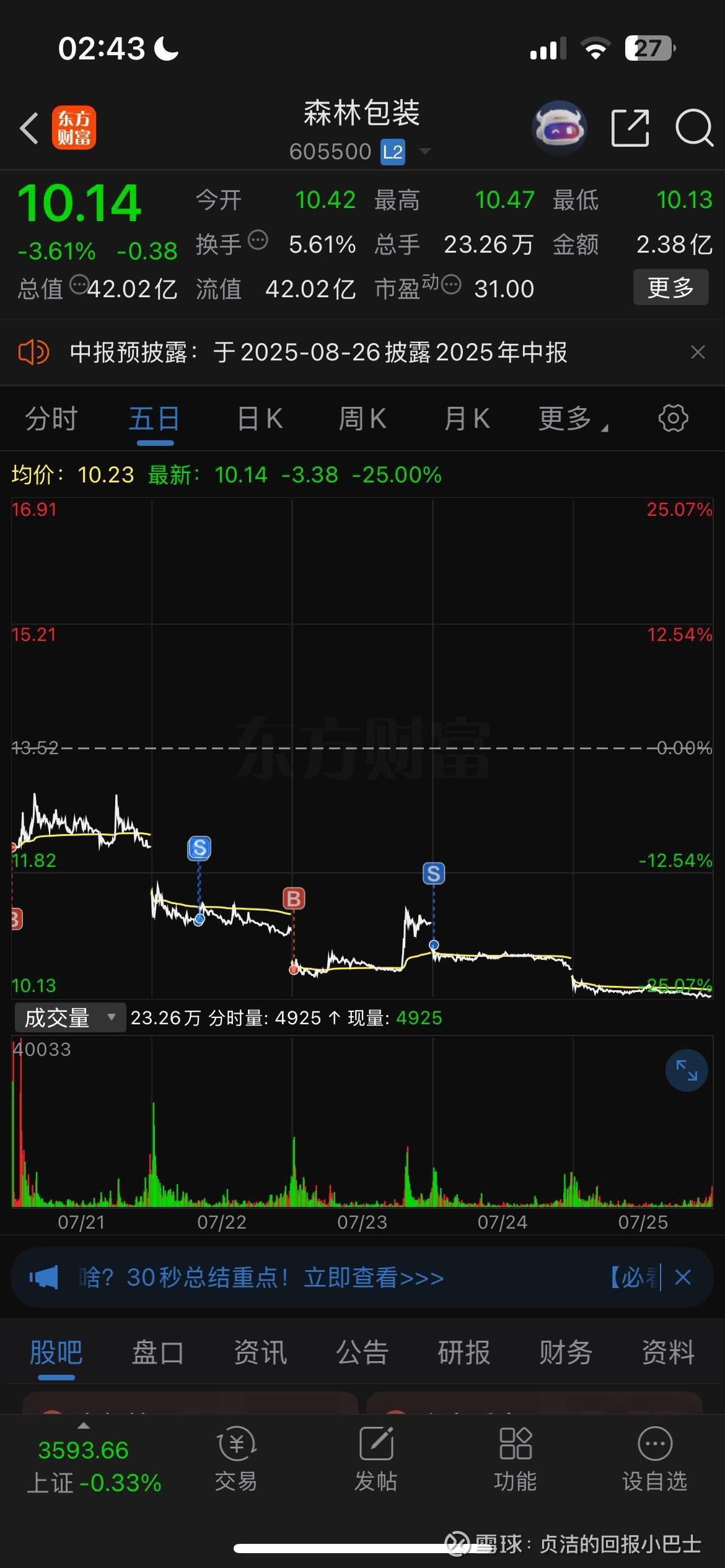Go back using the top-left arrow
The image size is (725, 1568).
coord(29,128)
